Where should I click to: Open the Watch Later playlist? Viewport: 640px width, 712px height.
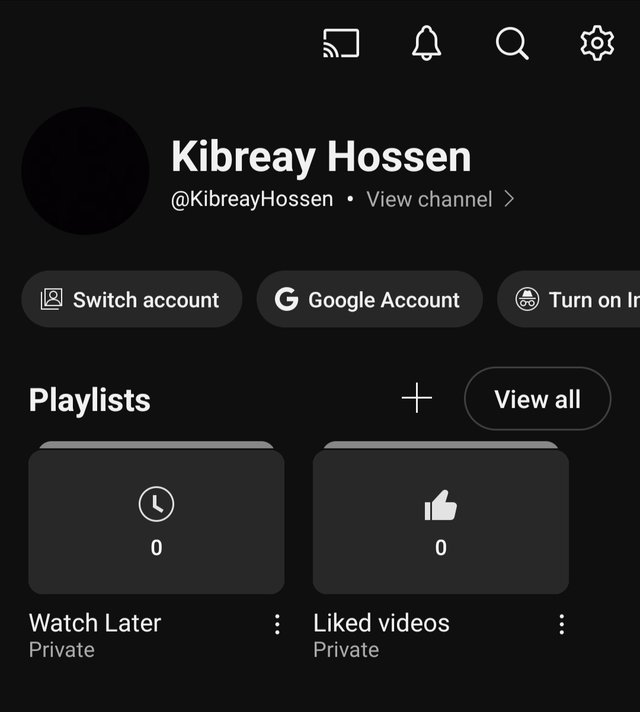156,521
